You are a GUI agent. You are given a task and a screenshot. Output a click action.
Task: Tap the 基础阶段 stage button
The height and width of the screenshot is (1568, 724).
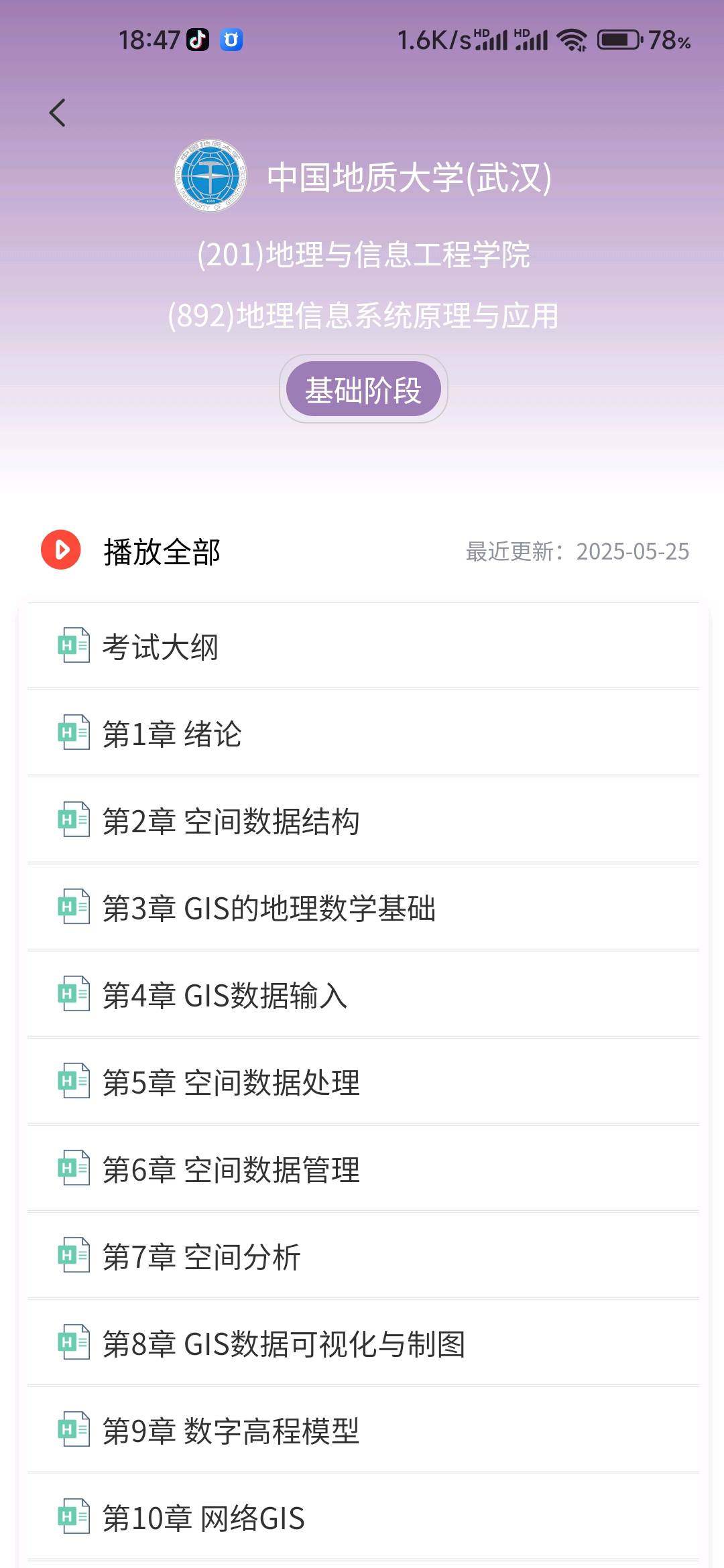point(363,389)
